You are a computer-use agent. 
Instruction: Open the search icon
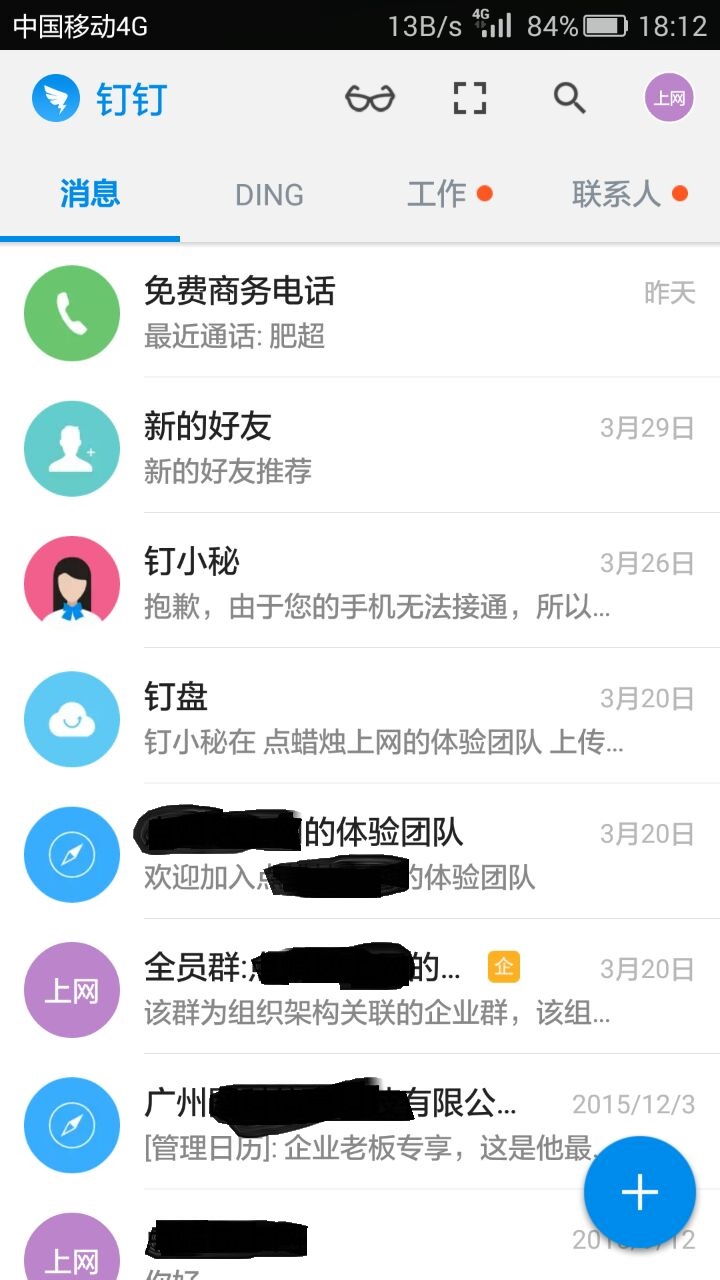[569, 98]
